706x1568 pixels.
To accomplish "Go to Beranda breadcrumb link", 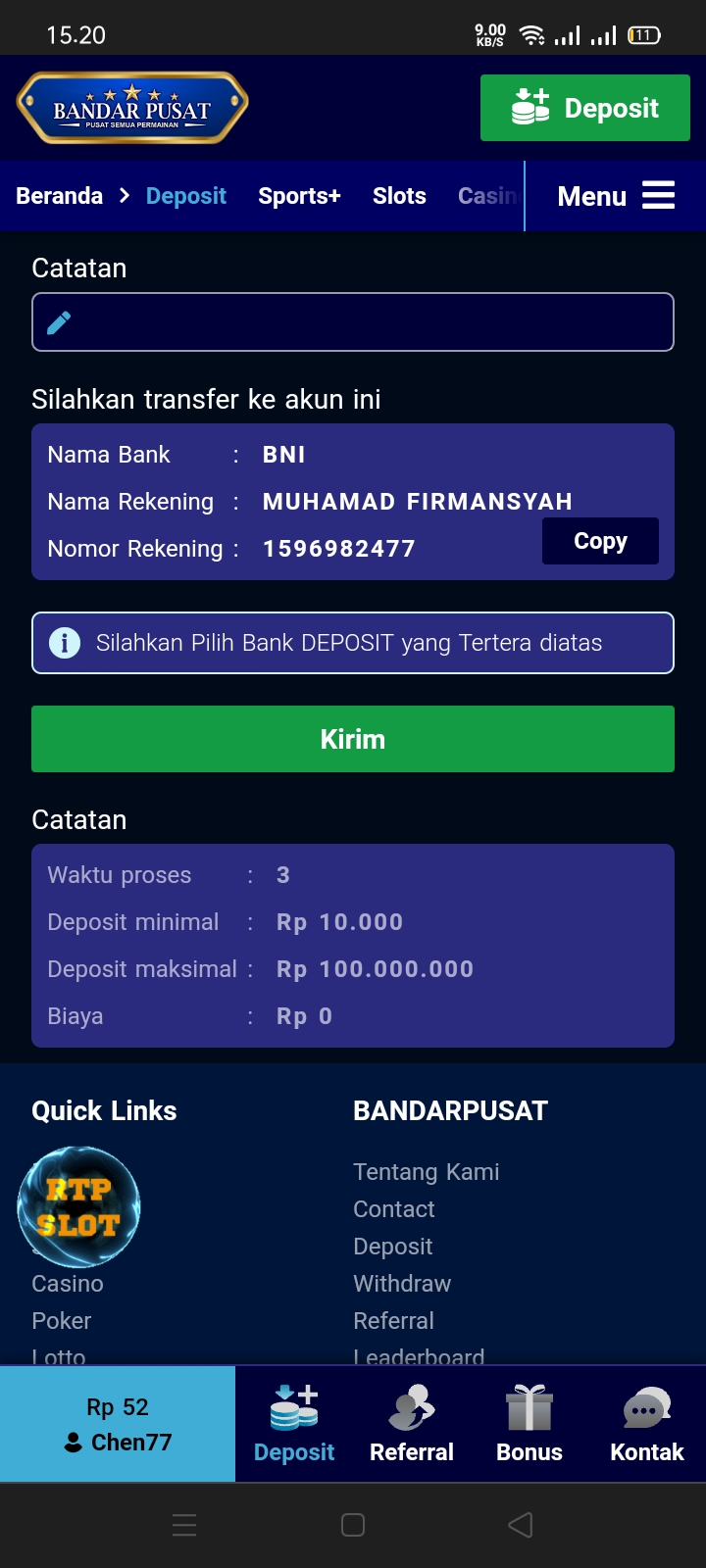I will [59, 196].
